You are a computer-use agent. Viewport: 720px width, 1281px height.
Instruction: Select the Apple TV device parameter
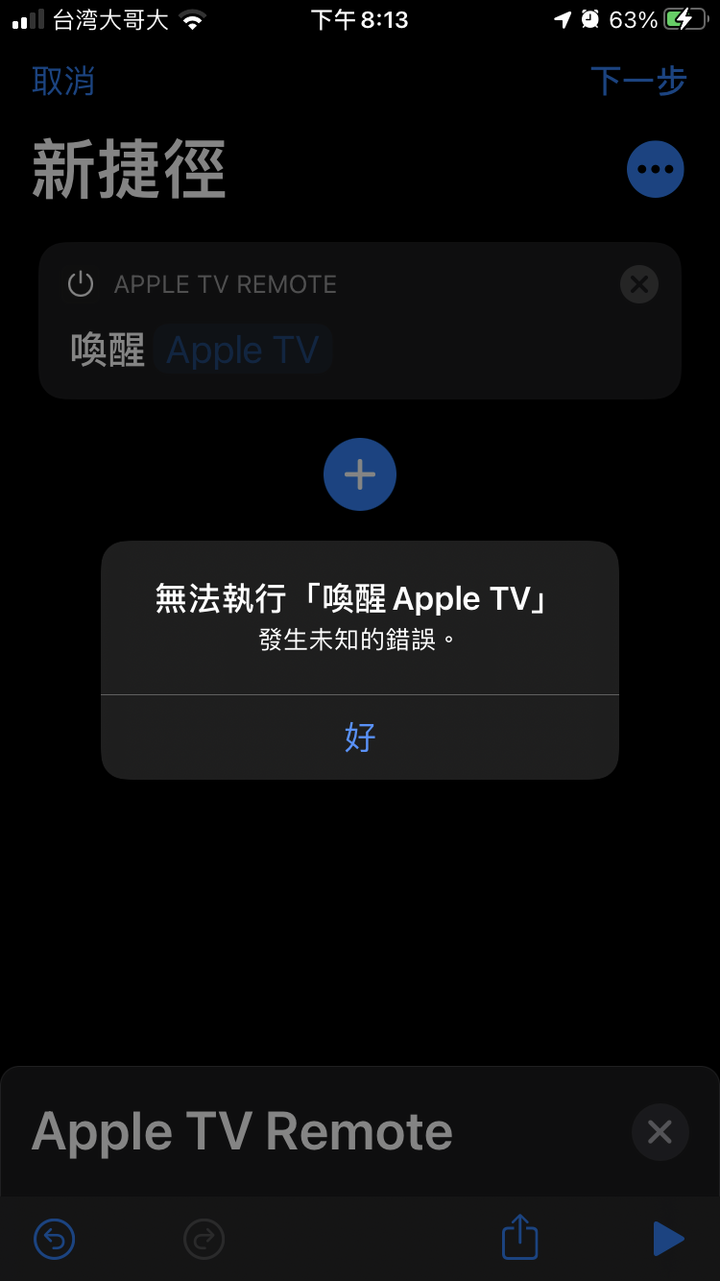click(243, 350)
